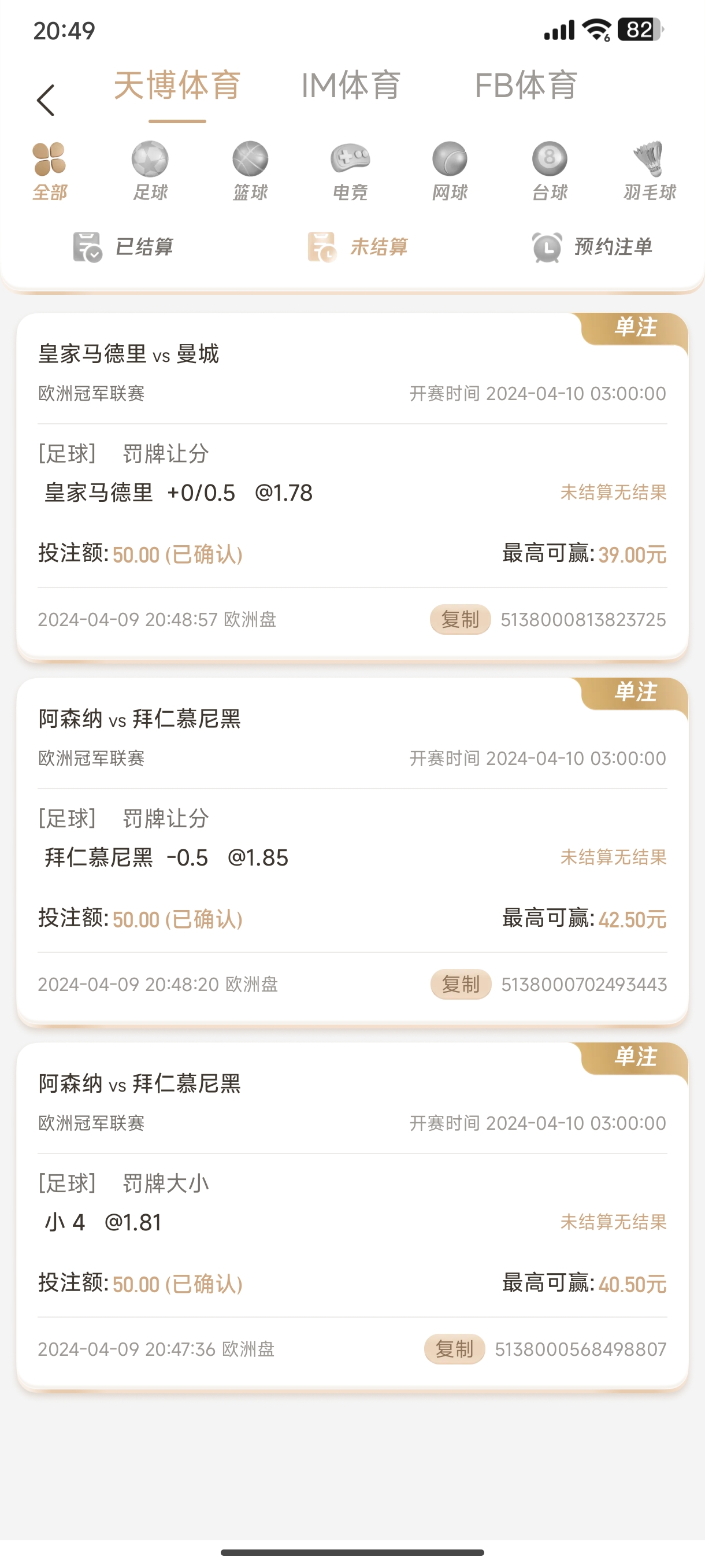Filter bets by 篮球
The height and width of the screenshot is (1568, 705).
(x=250, y=171)
